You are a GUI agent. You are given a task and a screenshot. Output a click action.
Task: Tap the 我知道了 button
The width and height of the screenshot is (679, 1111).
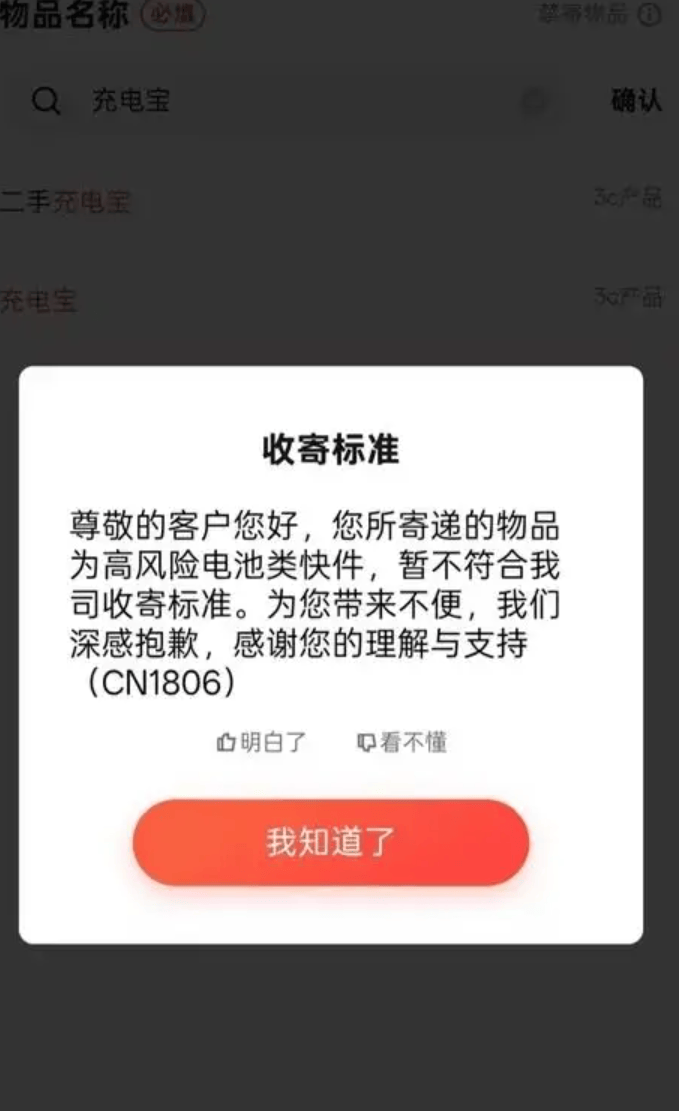[331, 842]
